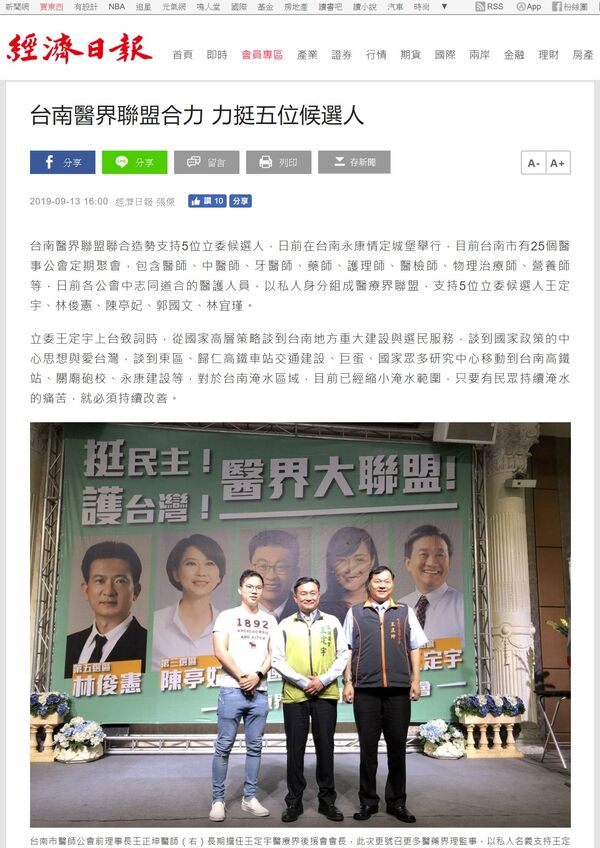Share the article via LINE

(134, 162)
